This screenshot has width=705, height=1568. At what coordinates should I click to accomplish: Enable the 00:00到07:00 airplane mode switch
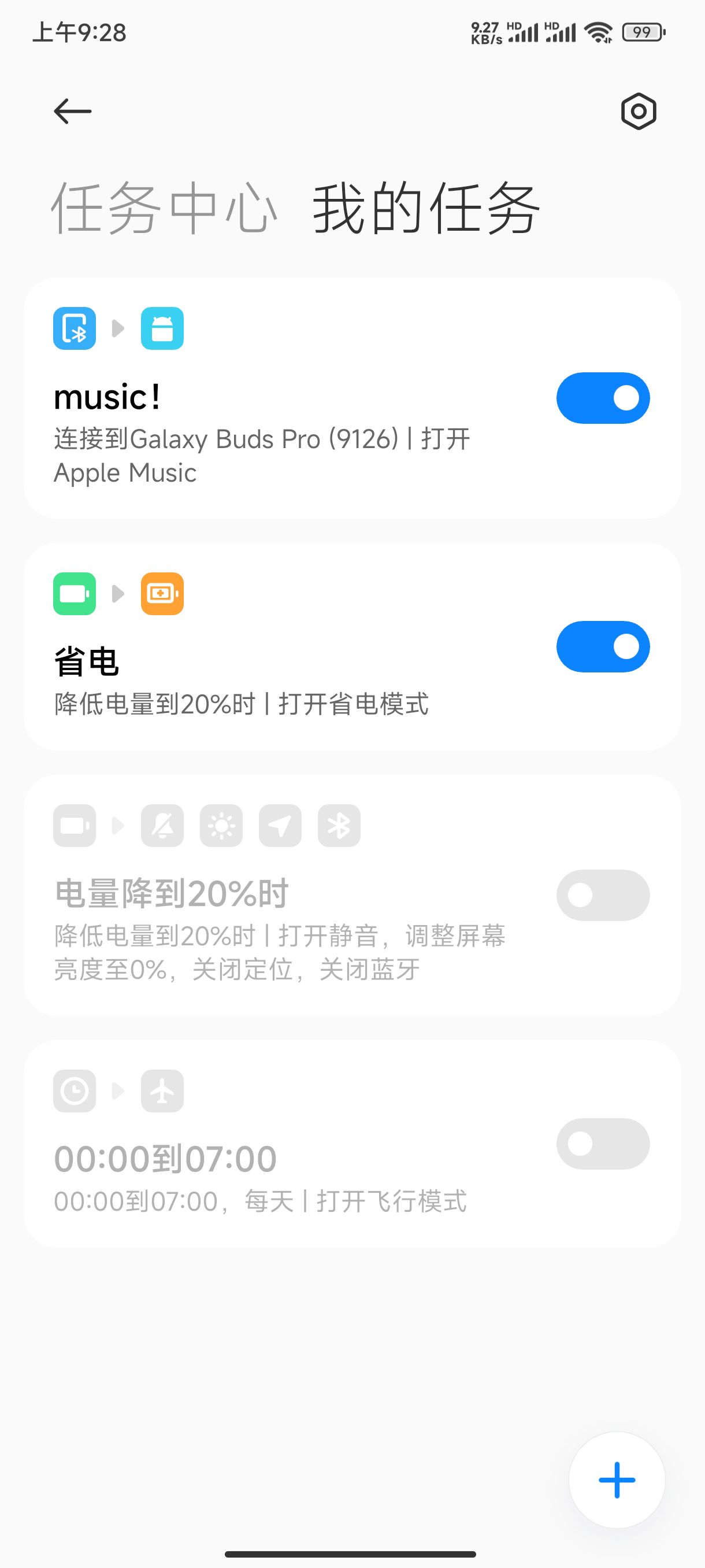[603, 1144]
